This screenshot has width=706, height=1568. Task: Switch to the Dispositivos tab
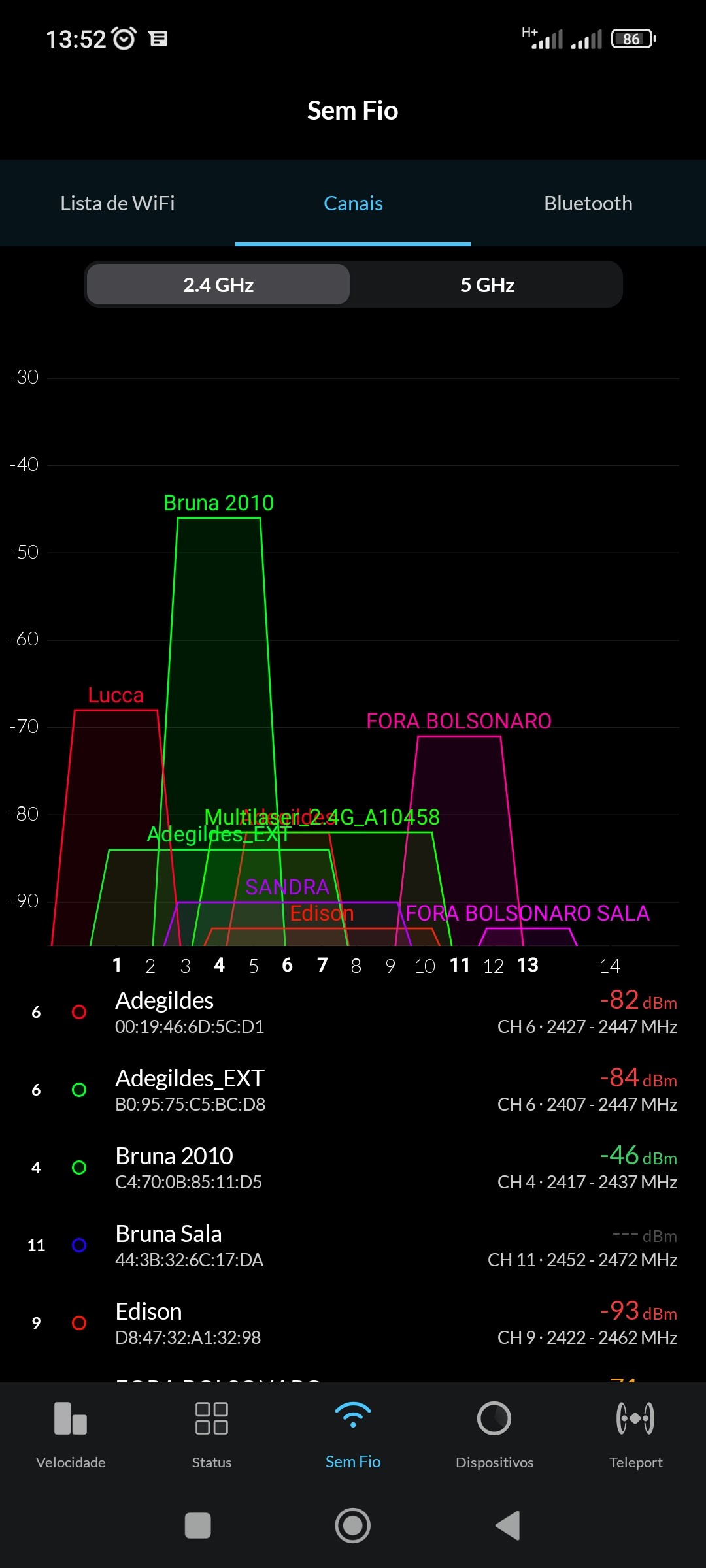coord(494,1433)
